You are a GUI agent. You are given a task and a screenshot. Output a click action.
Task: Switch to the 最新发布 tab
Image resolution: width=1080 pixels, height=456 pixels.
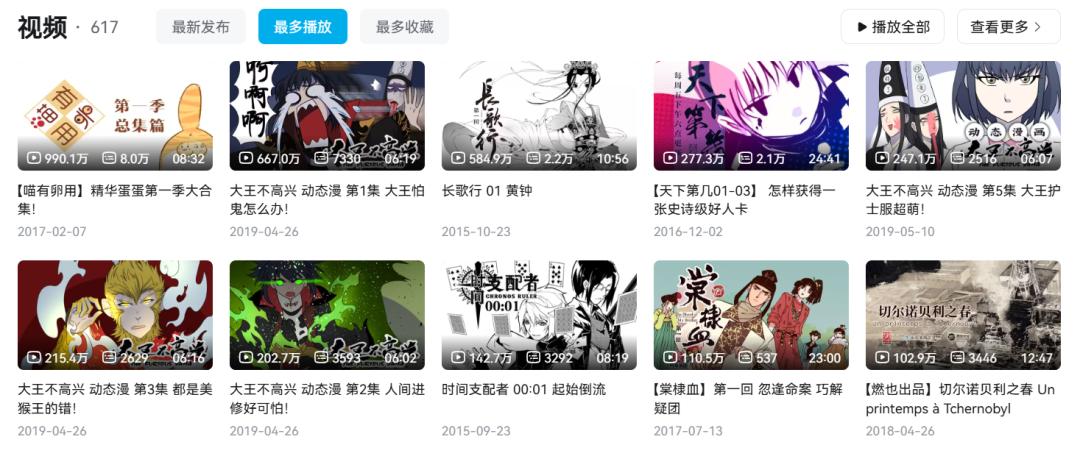tap(200, 27)
